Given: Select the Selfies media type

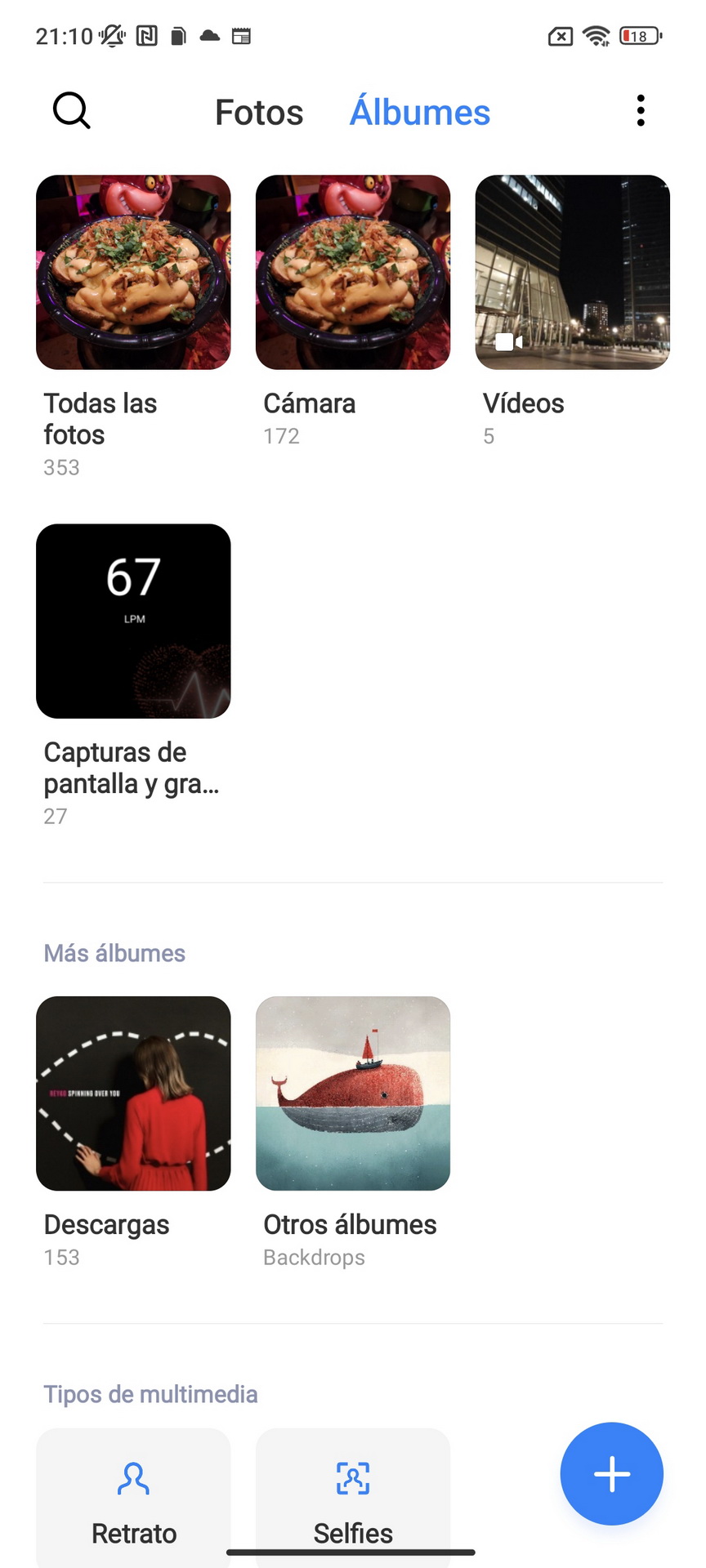Looking at the screenshot, I should point(353,1498).
